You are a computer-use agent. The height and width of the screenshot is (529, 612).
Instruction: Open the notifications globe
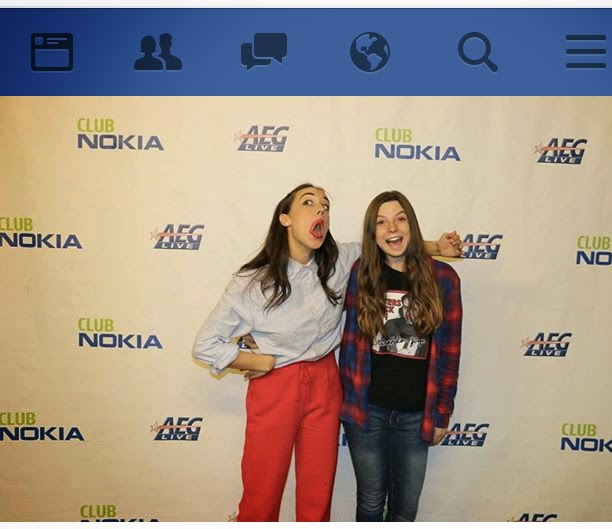pos(370,52)
